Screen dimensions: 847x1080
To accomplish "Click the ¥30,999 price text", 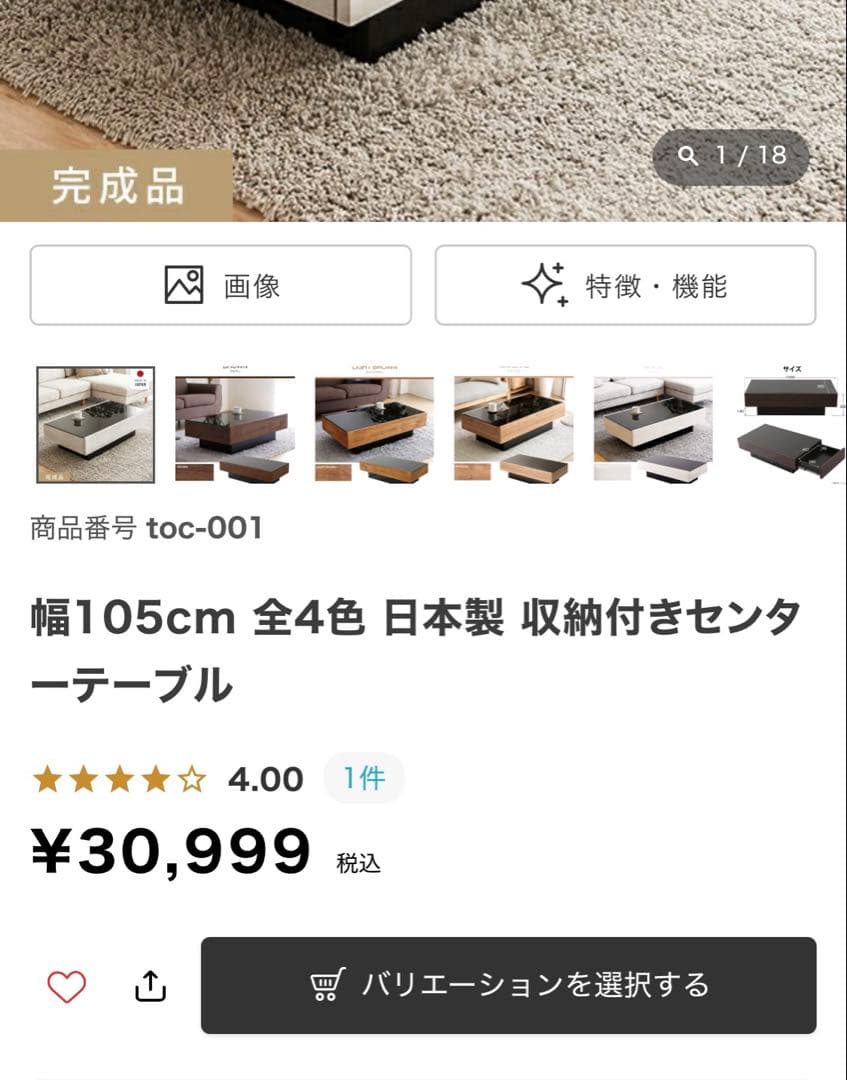I will 165,851.
